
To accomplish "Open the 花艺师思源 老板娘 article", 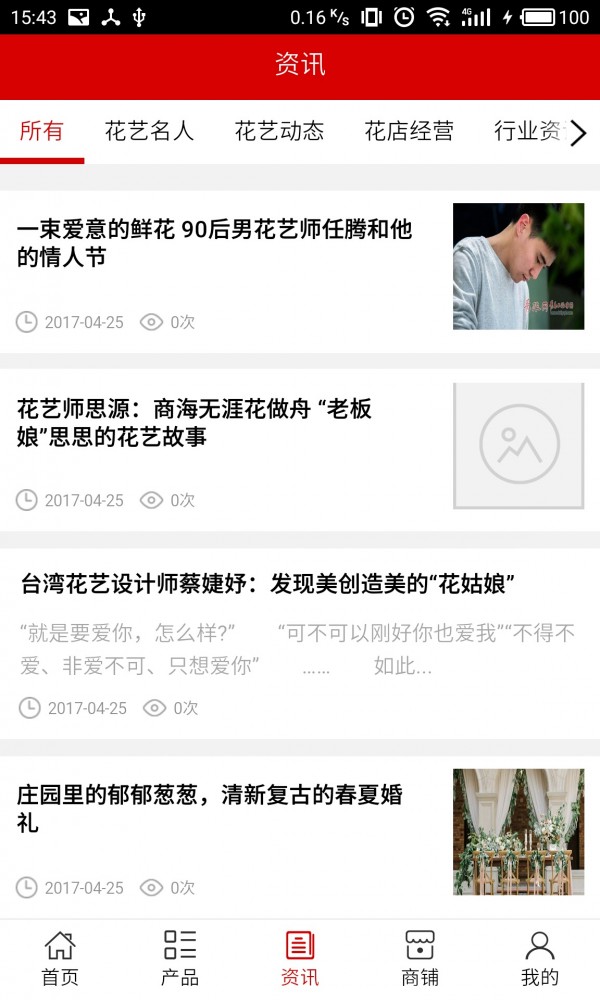I will (195, 423).
